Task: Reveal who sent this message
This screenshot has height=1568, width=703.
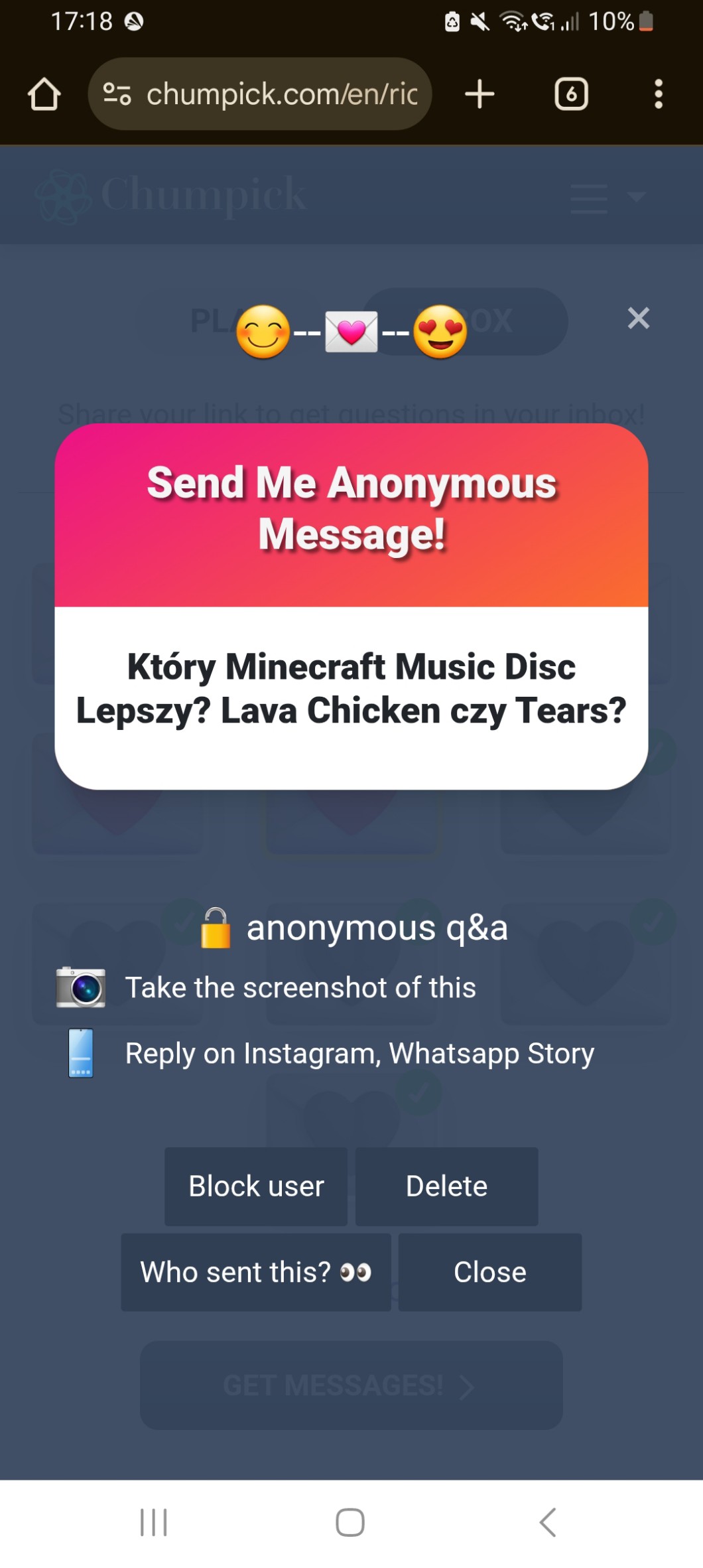Action: pos(256,1272)
